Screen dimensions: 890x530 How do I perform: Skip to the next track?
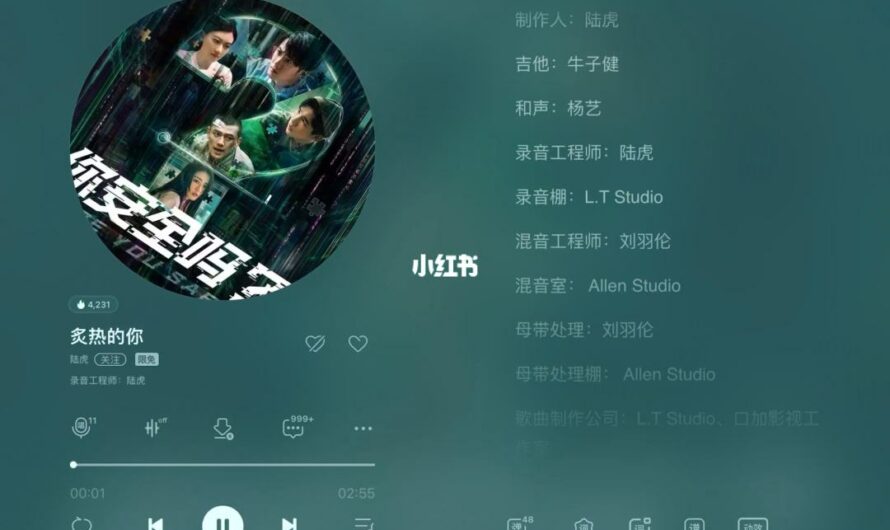289,523
